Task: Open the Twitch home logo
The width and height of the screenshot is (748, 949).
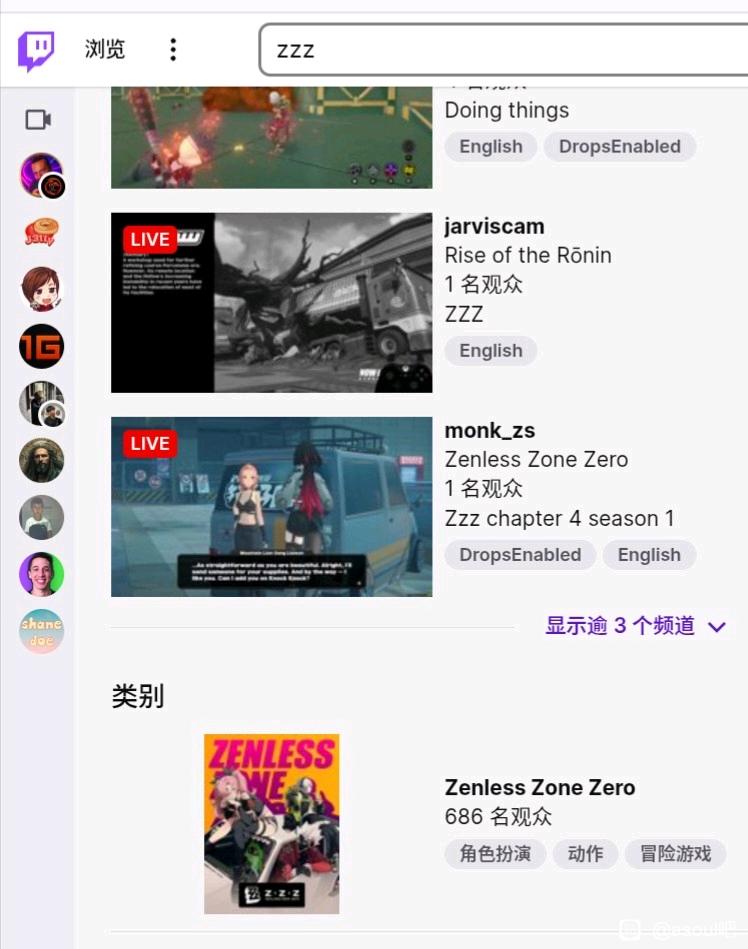Action: [36, 49]
